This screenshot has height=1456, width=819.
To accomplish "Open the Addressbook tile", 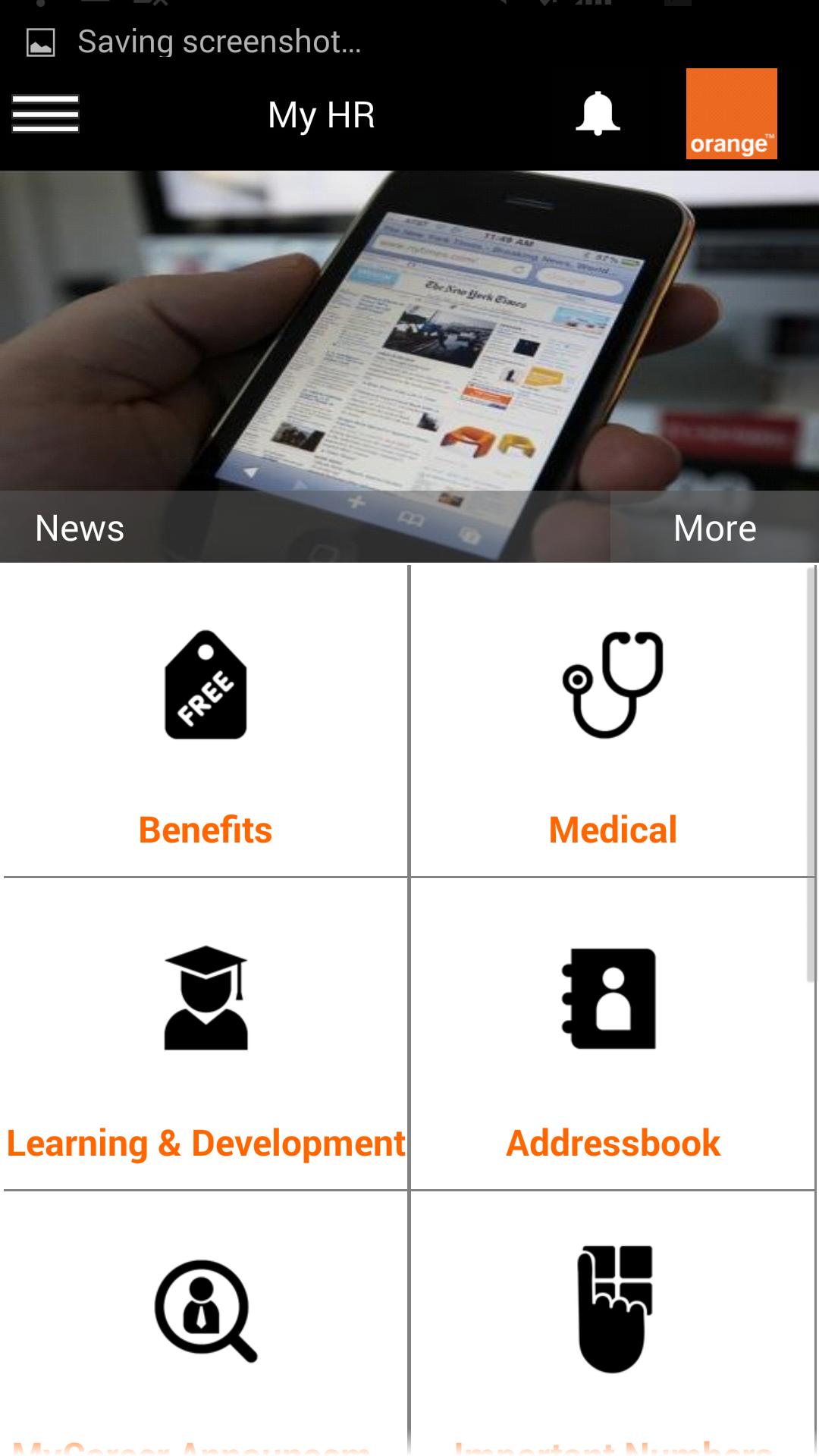I will [x=613, y=1035].
